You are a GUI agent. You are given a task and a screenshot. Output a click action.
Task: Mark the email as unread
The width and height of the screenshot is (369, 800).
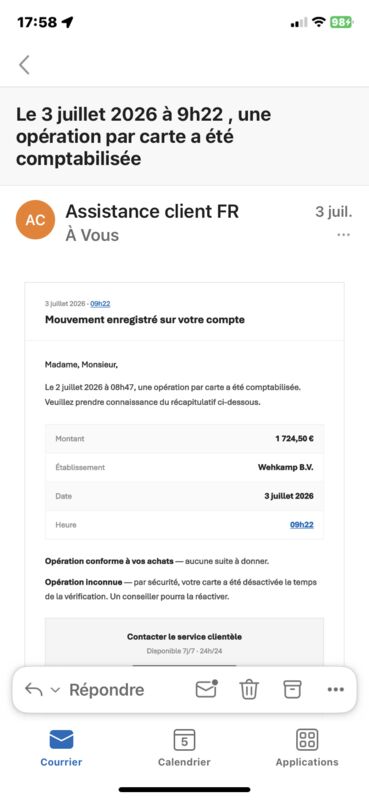click(x=206, y=689)
